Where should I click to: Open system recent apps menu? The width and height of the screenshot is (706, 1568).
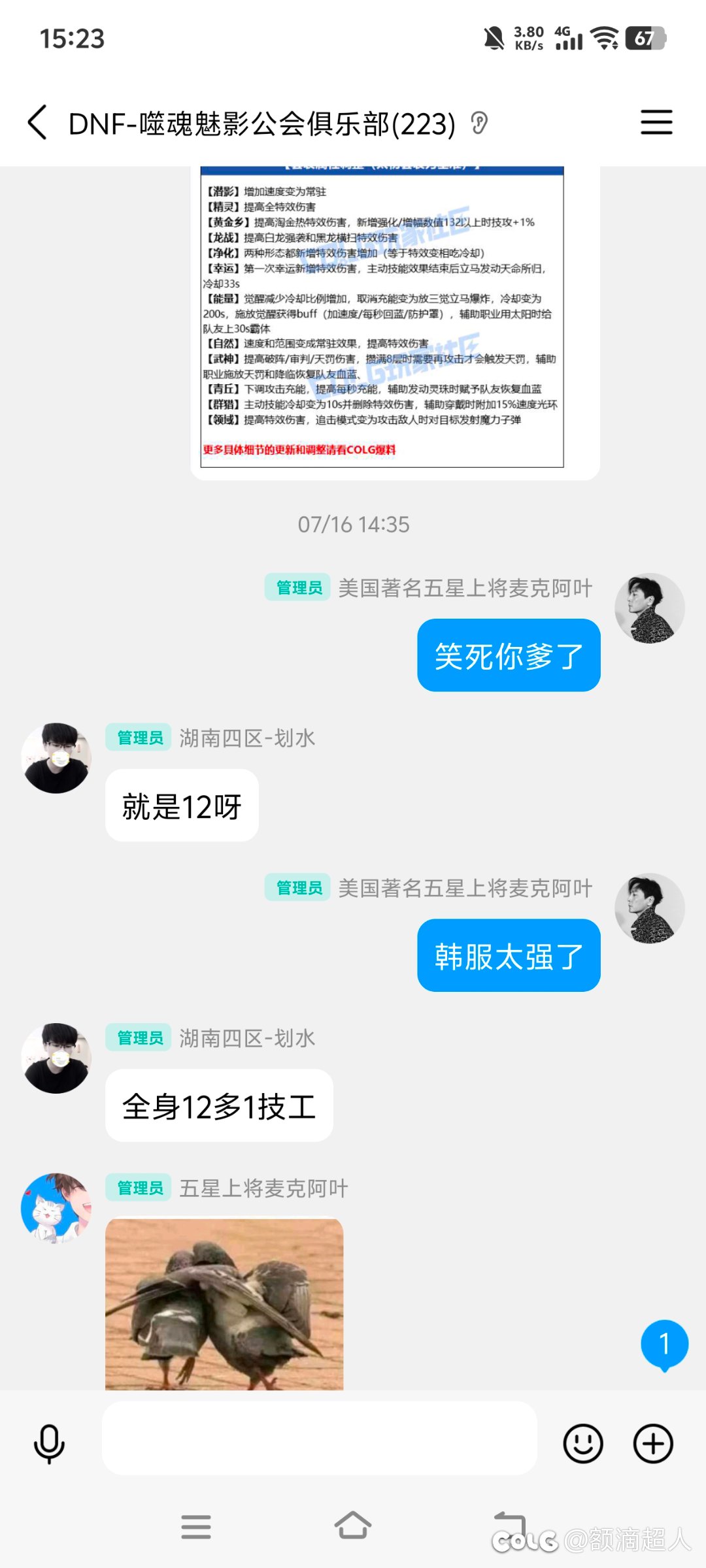[x=196, y=1527]
